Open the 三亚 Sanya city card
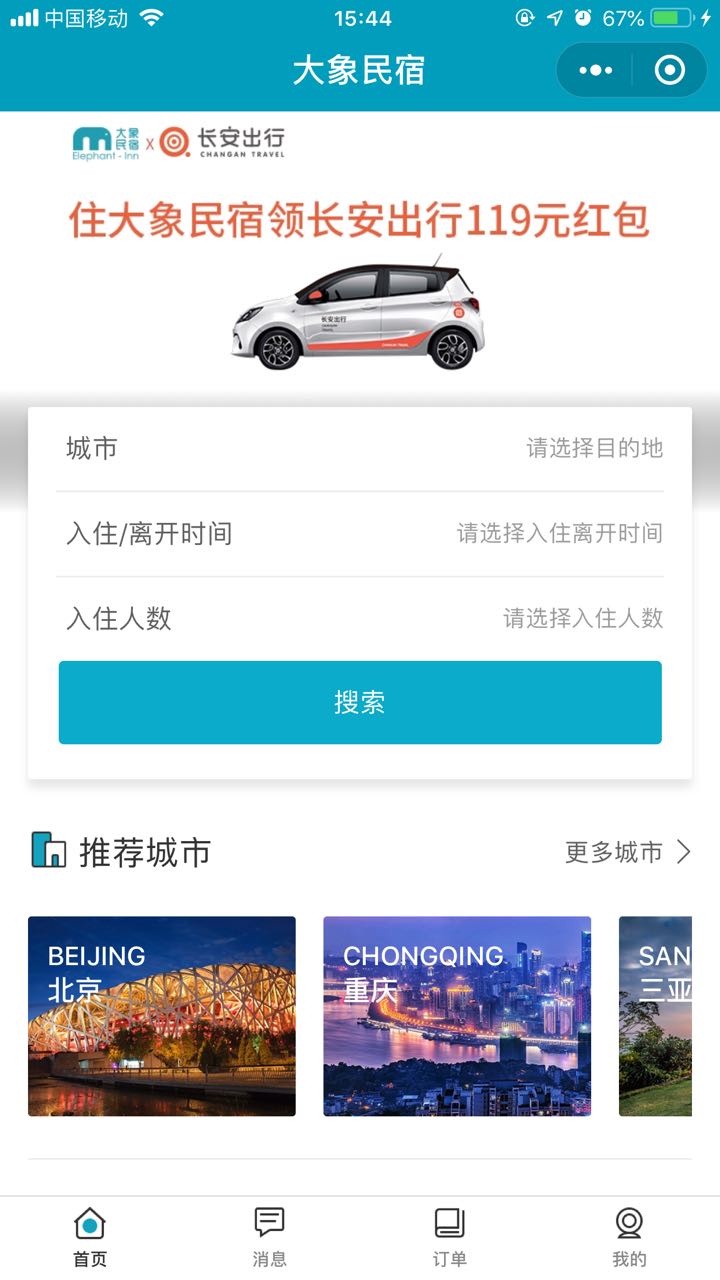Screen dimensions: 720x1280 click(x=656, y=1016)
